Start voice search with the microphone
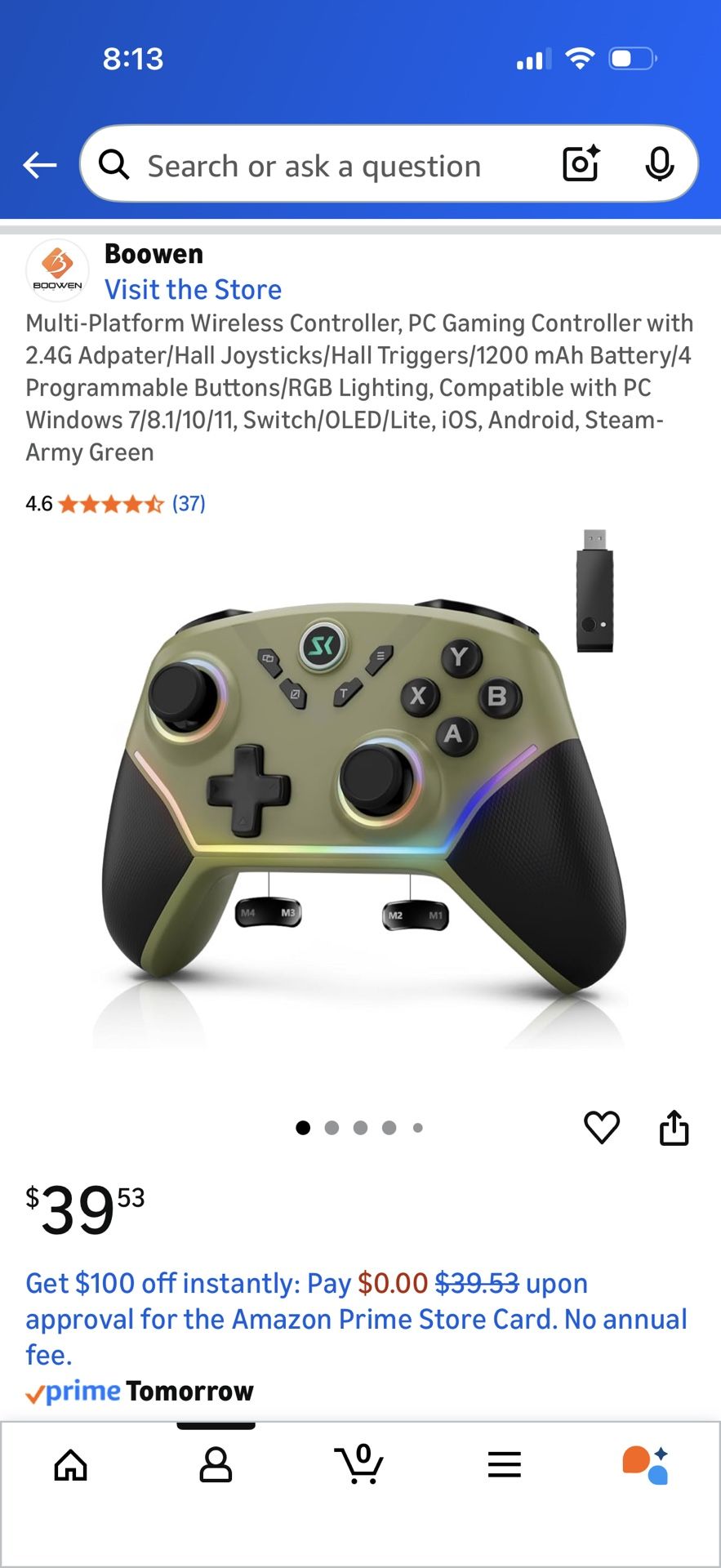 point(659,164)
